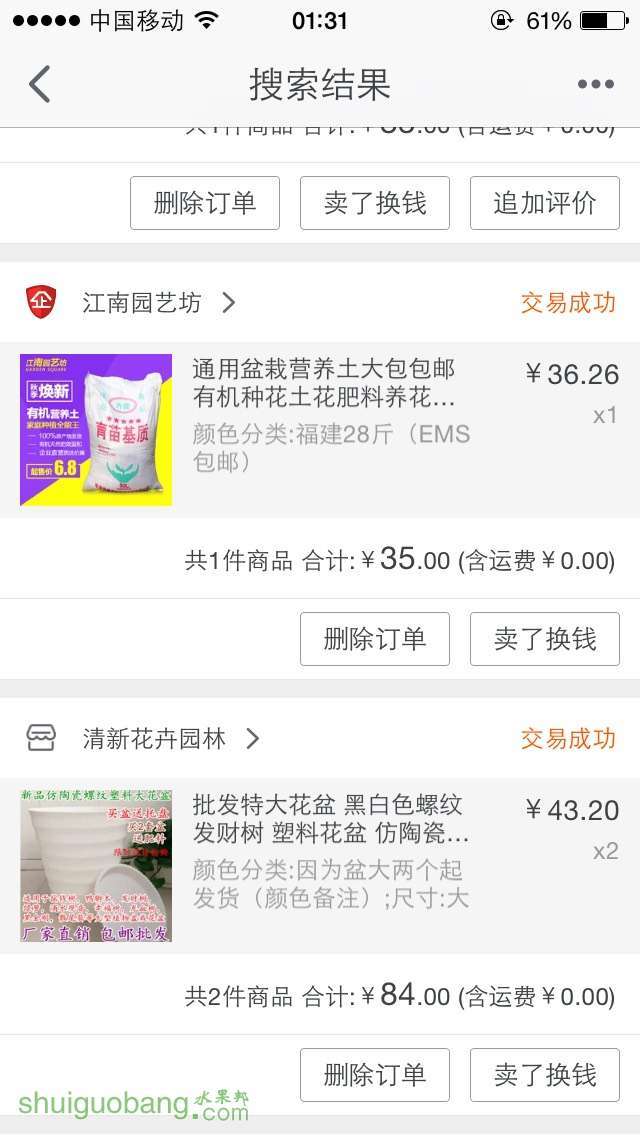Visit the 清新花卉园林 shop

(x=170, y=738)
